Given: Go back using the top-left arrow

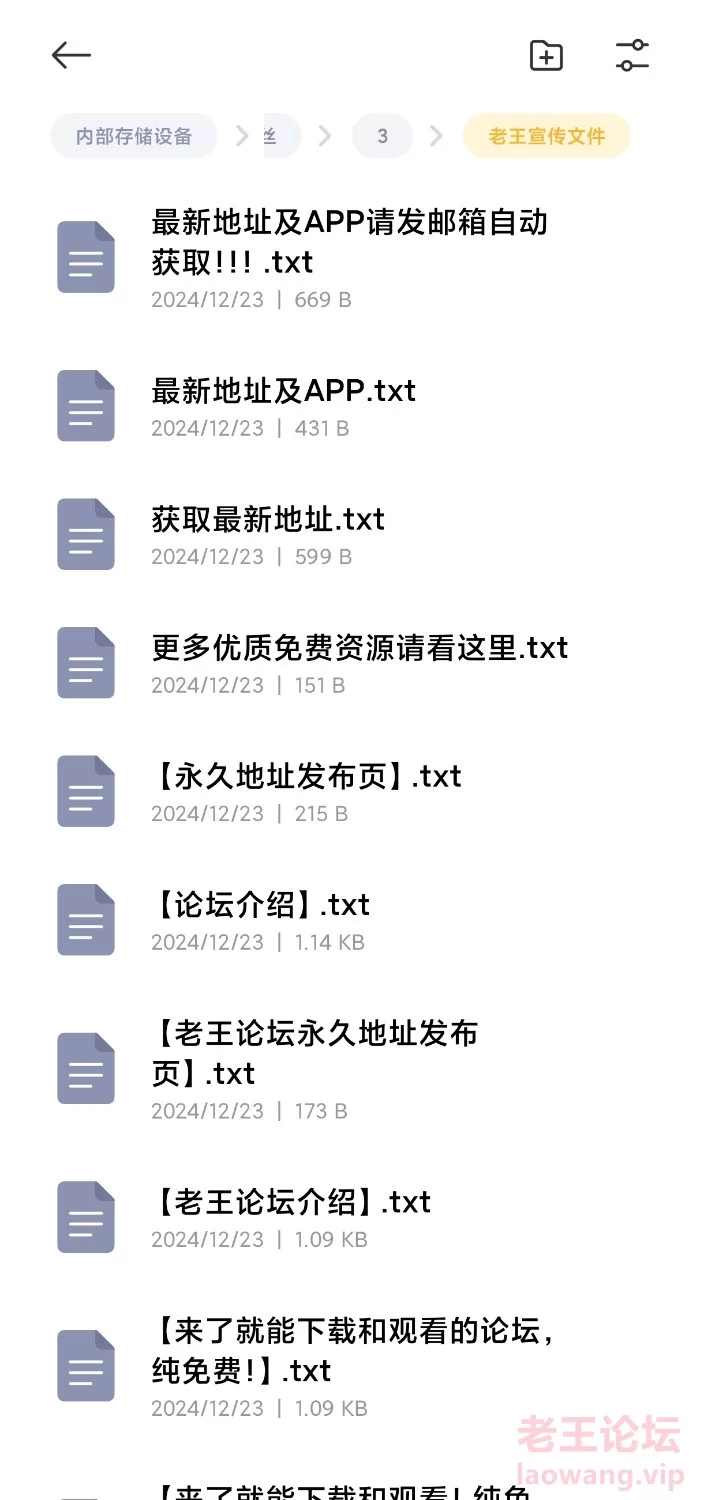Looking at the screenshot, I should tap(71, 56).
